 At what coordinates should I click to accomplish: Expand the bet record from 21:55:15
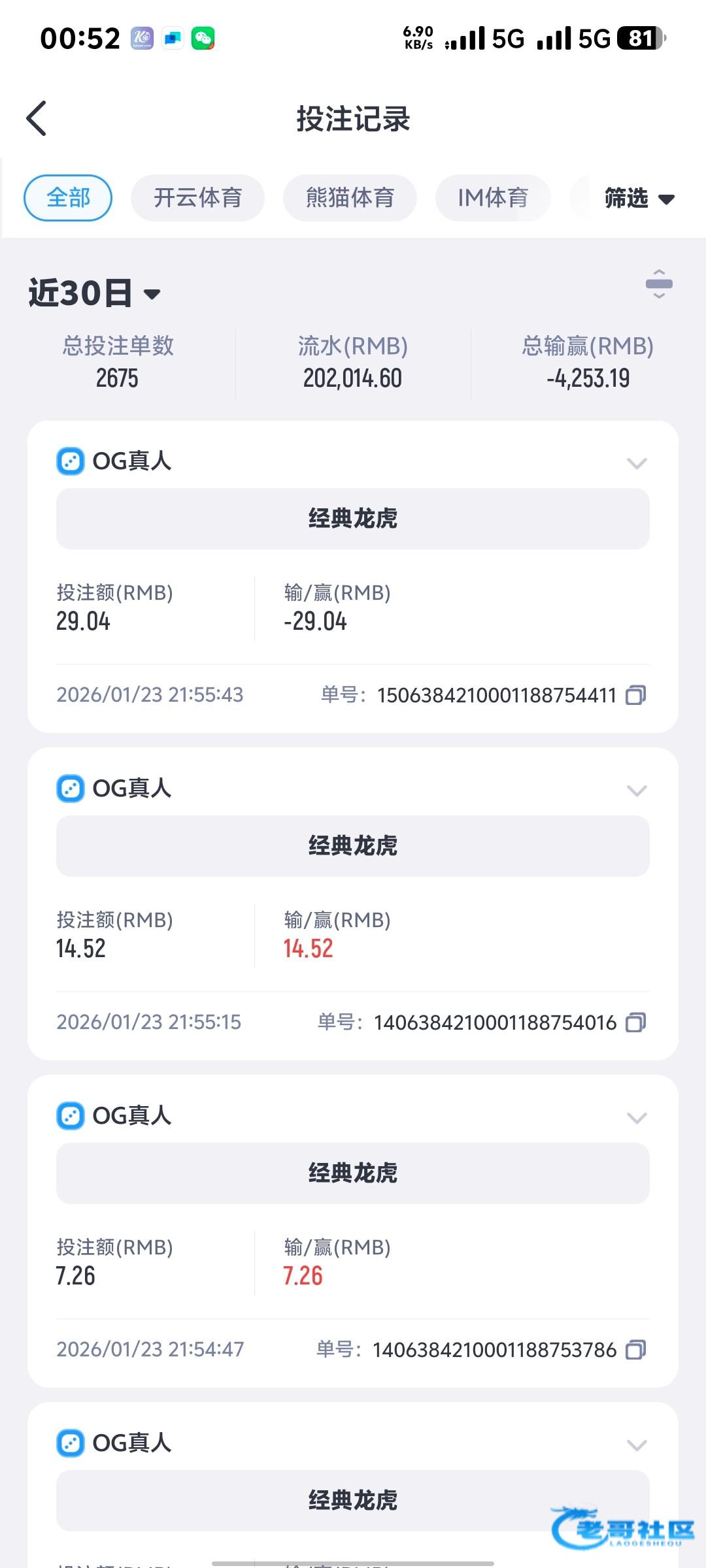point(637,791)
